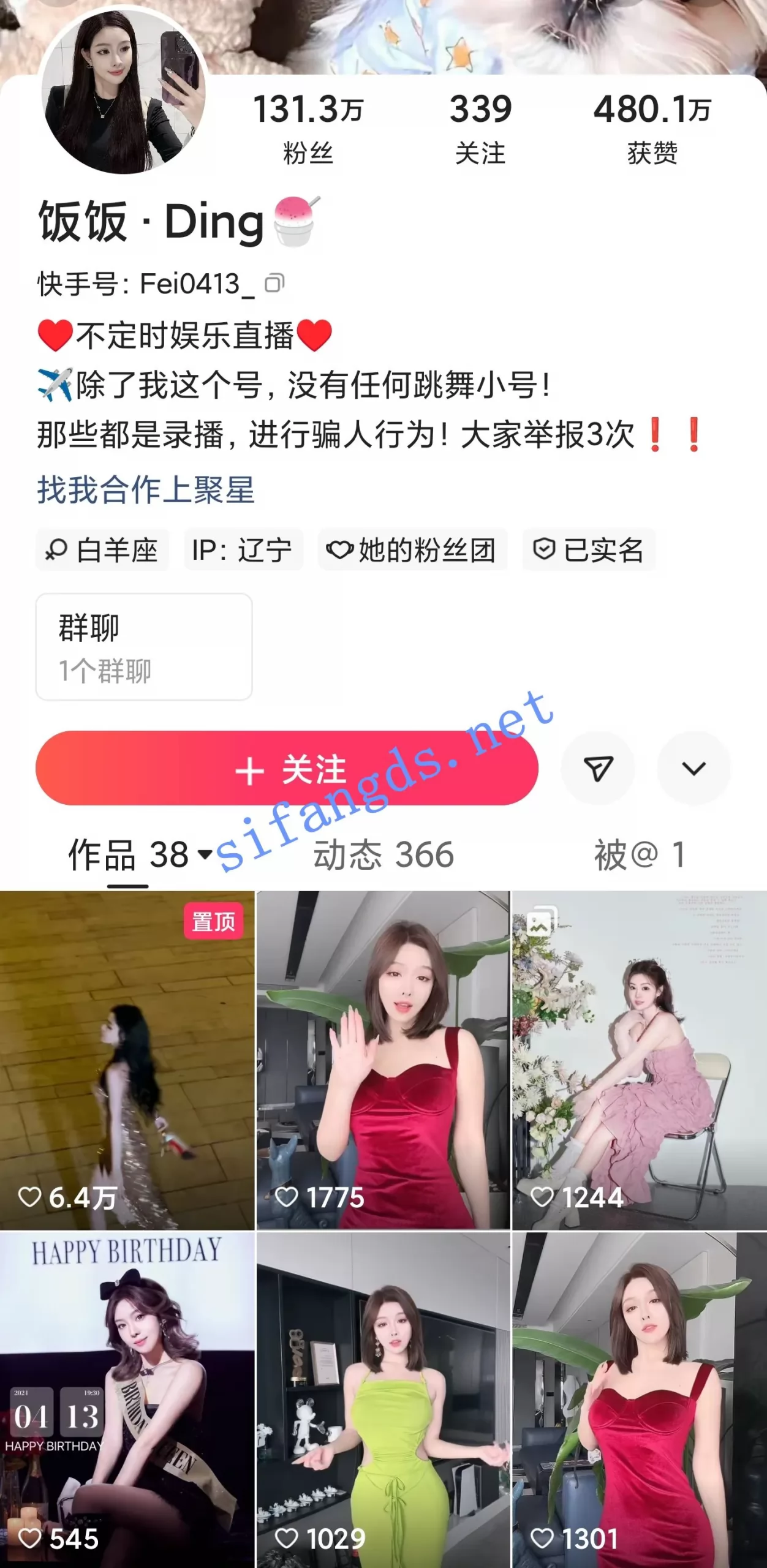Send a private message via paper plane icon
Screen dimensions: 767x1568
pos(598,768)
